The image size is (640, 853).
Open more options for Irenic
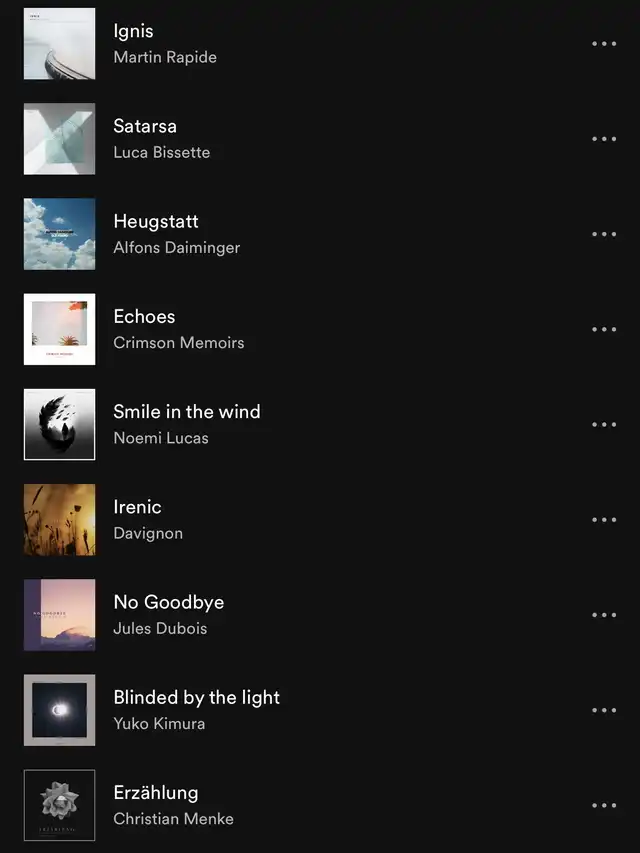(604, 519)
